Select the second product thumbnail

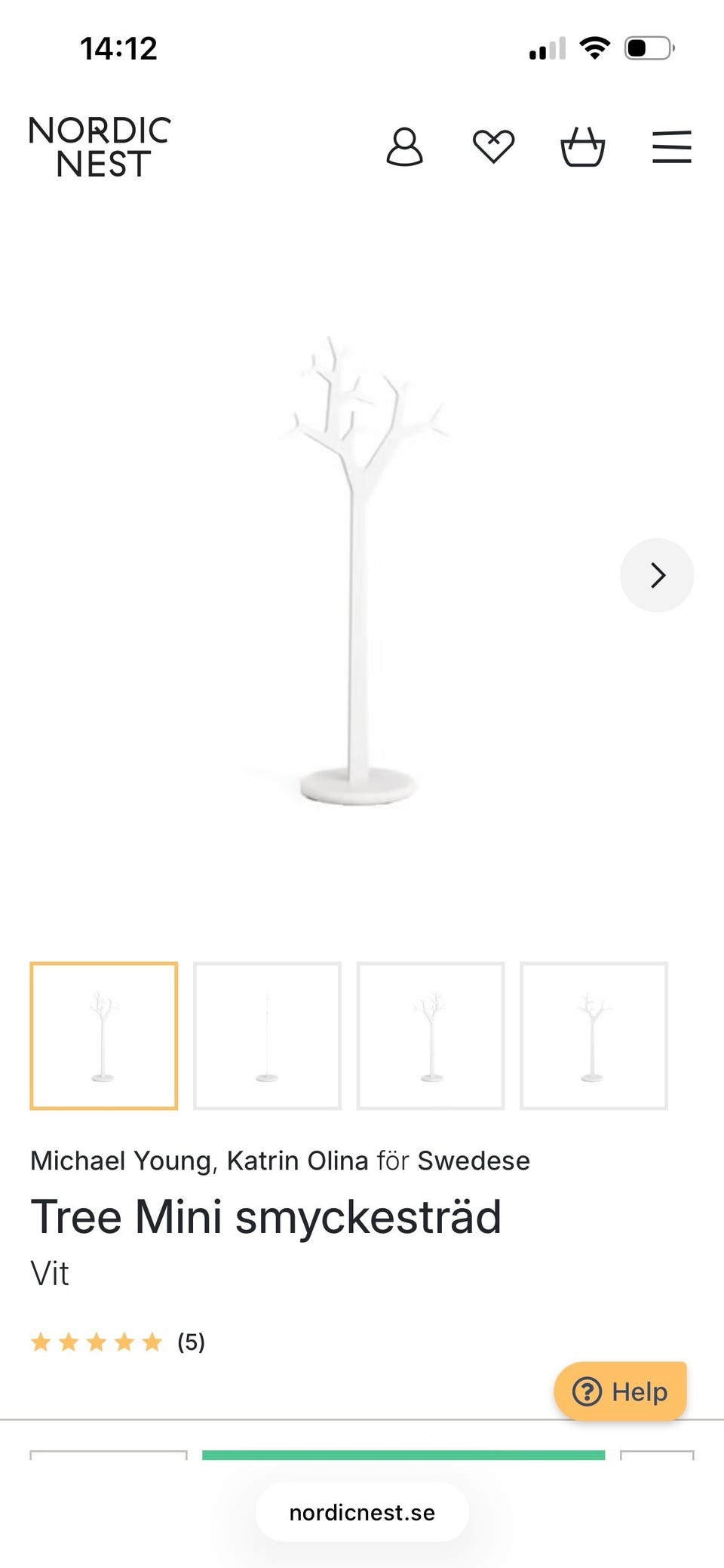(x=267, y=1036)
